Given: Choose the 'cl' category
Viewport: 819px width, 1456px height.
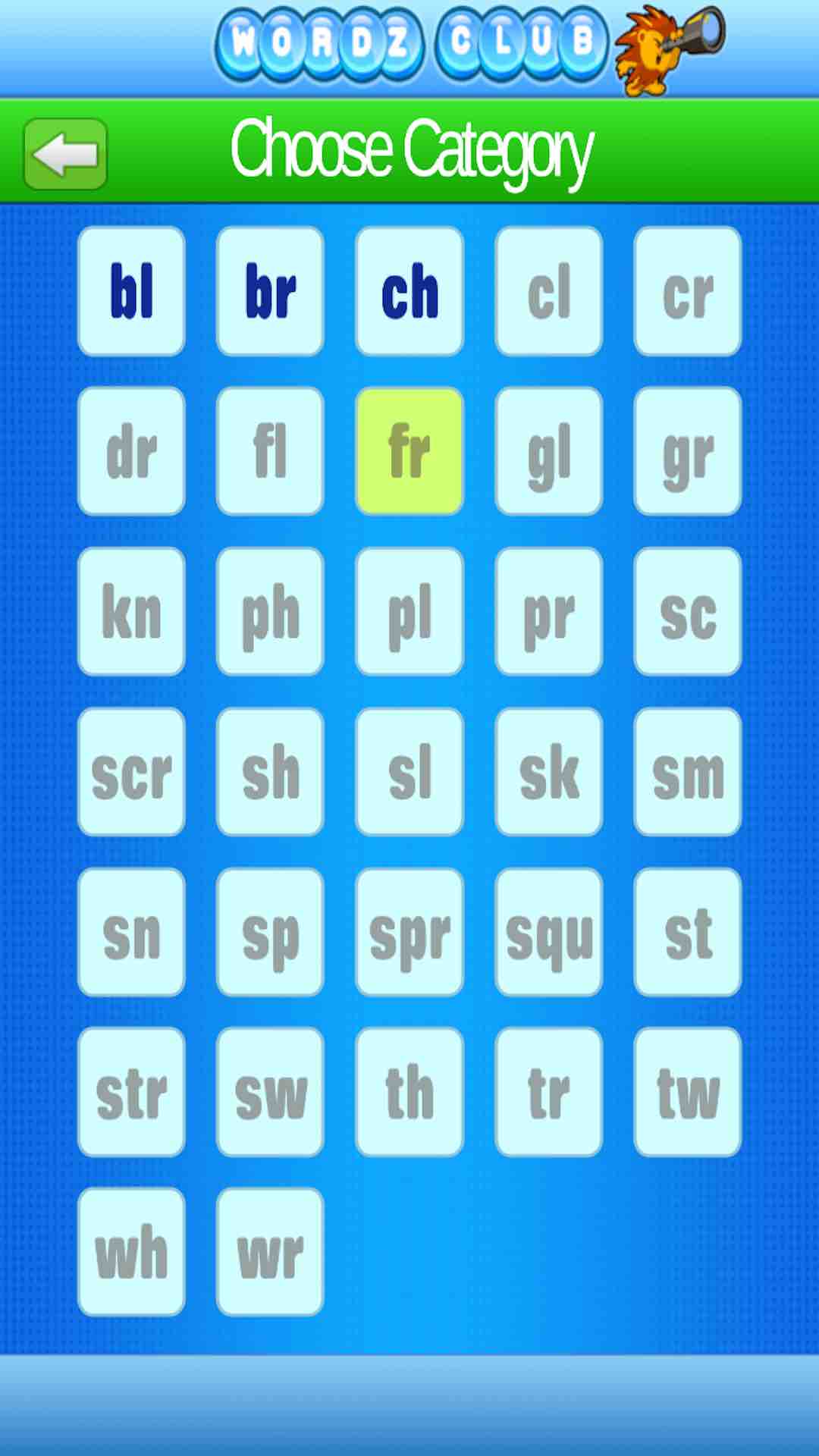Looking at the screenshot, I should [548, 292].
